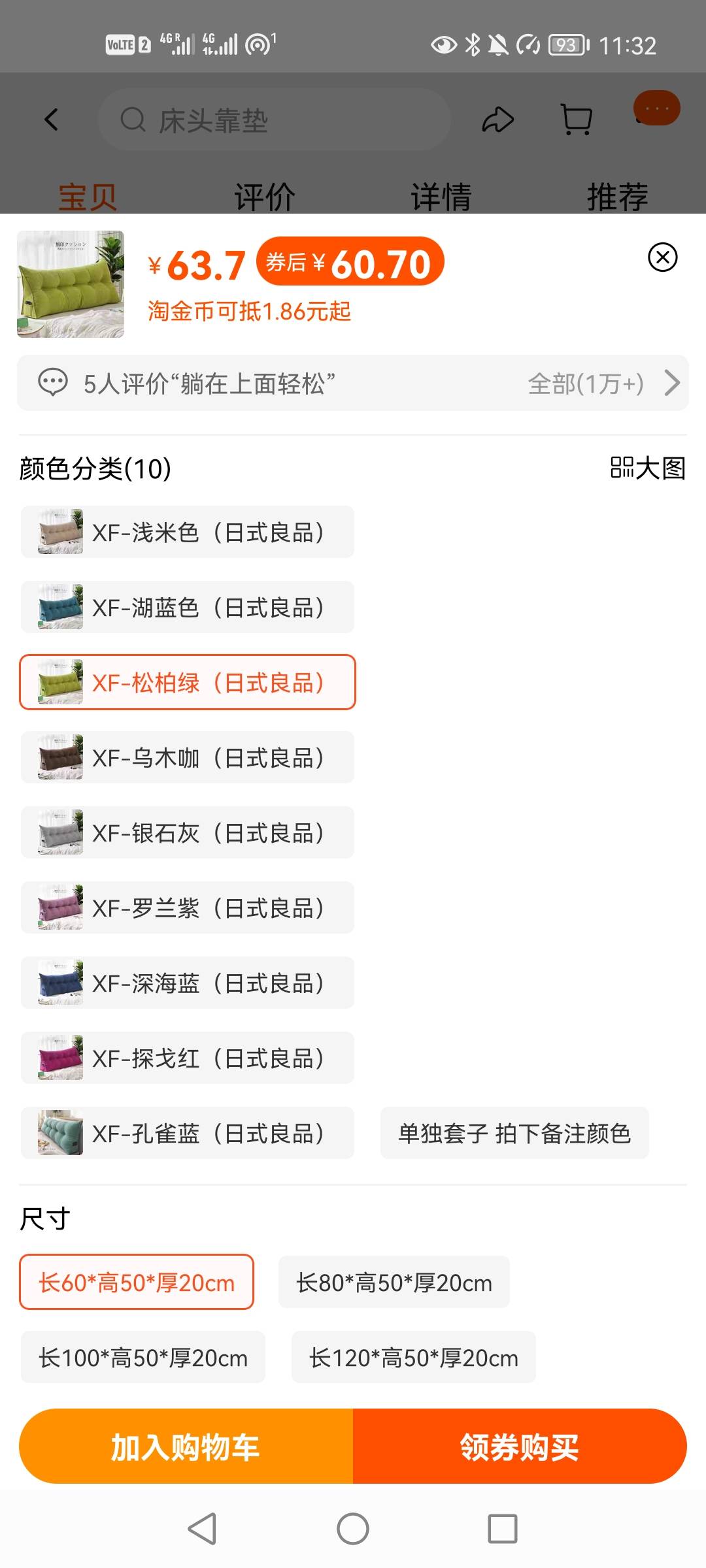Image resolution: width=706 pixels, height=1568 pixels.
Task: Tap the back arrow to return
Action: point(52,120)
